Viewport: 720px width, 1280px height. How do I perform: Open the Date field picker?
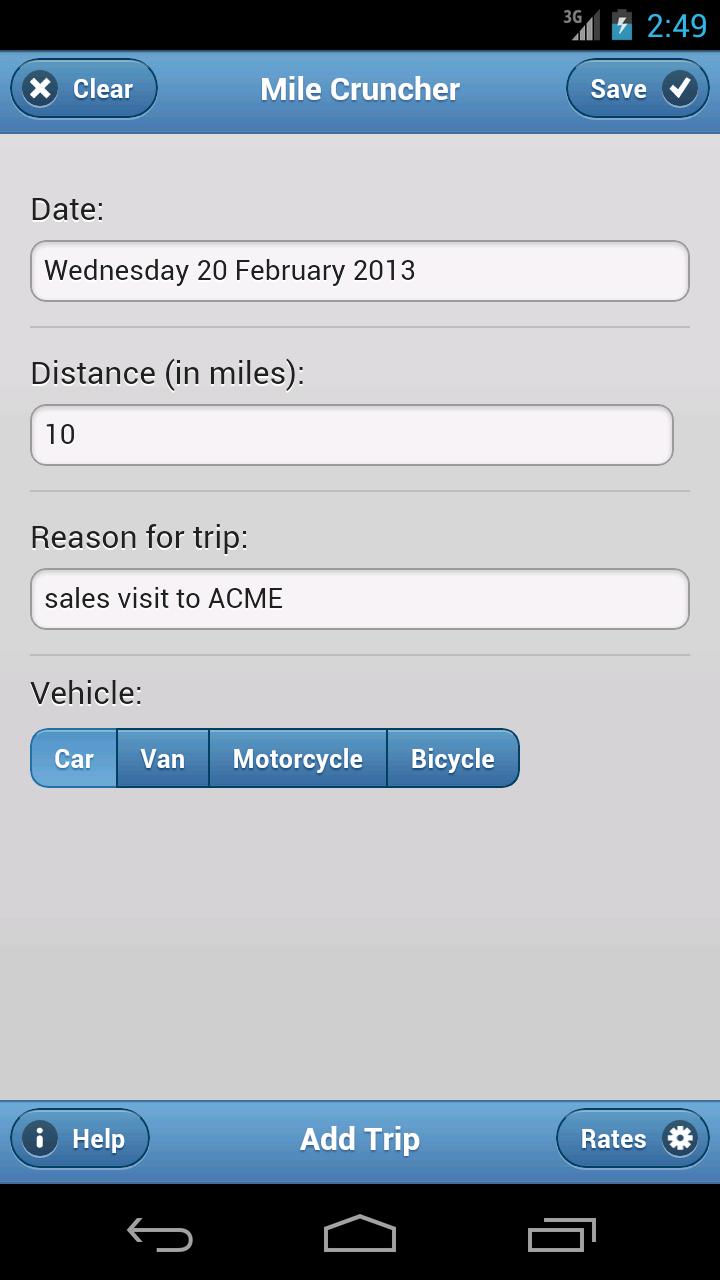[x=360, y=271]
